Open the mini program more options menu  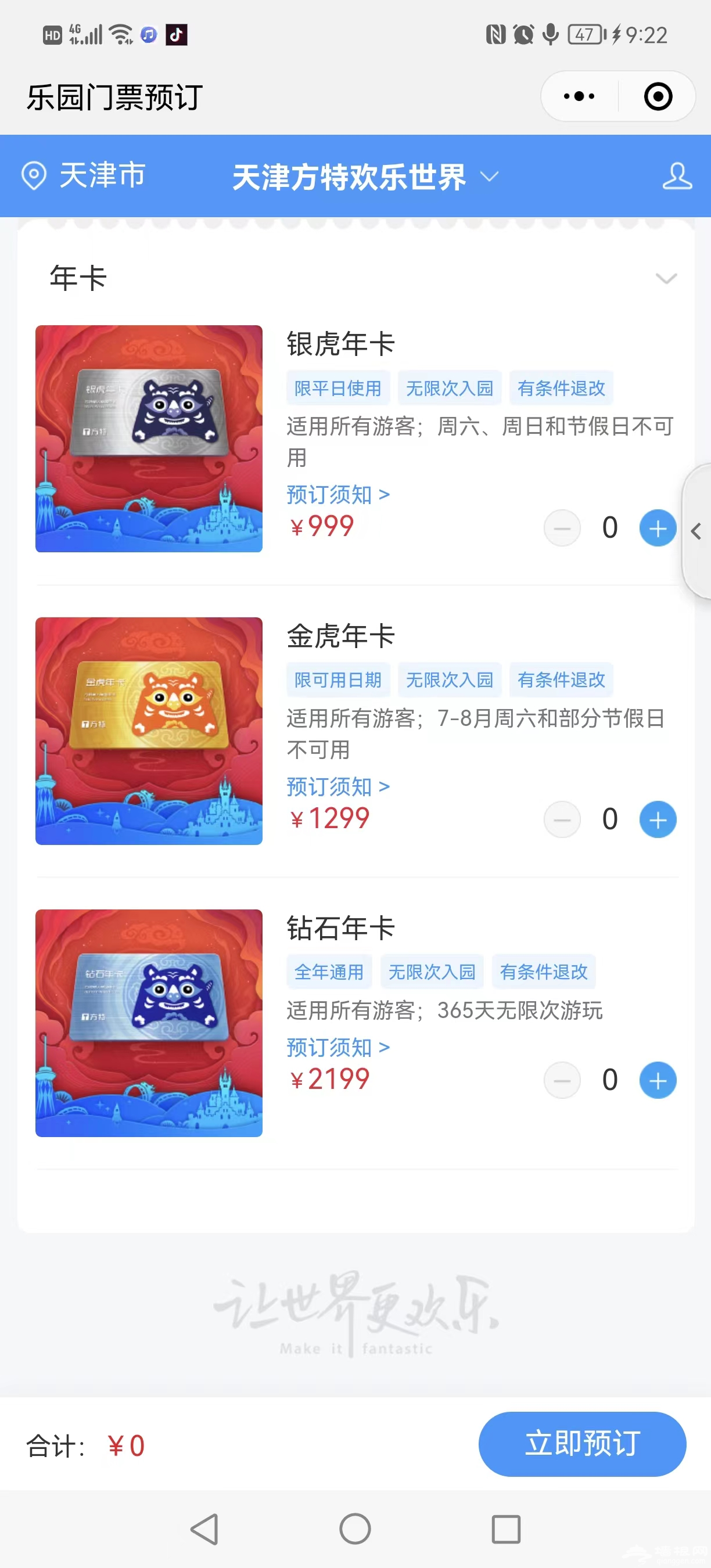(x=579, y=96)
